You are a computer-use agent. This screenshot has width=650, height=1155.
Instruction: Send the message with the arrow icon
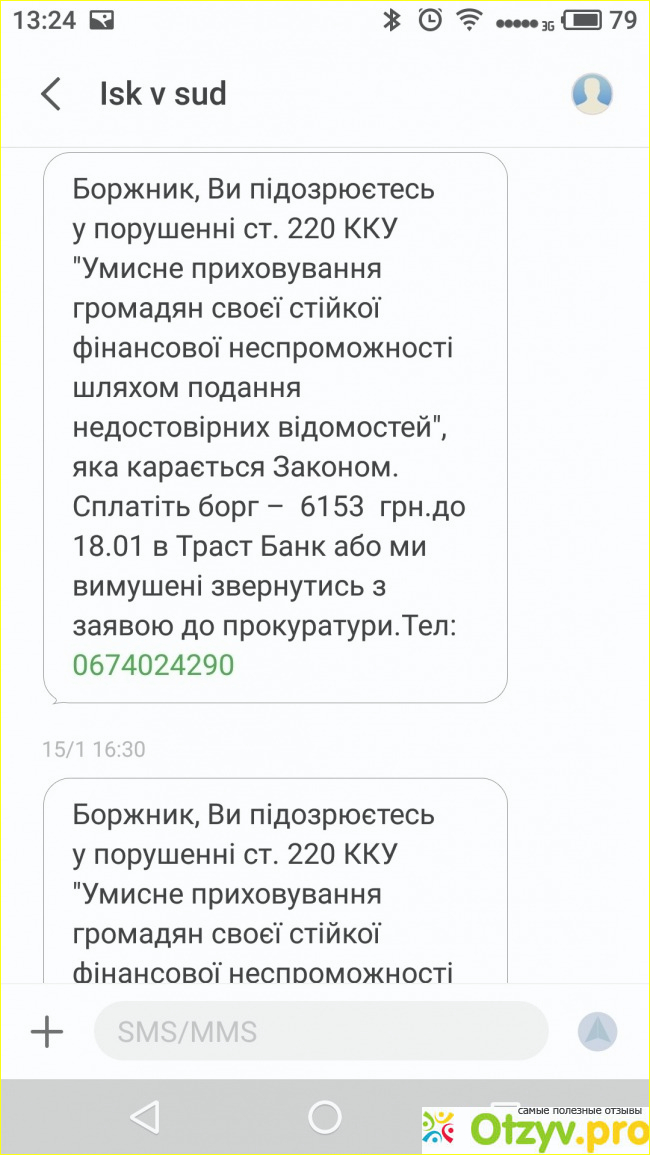click(x=597, y=1032)
